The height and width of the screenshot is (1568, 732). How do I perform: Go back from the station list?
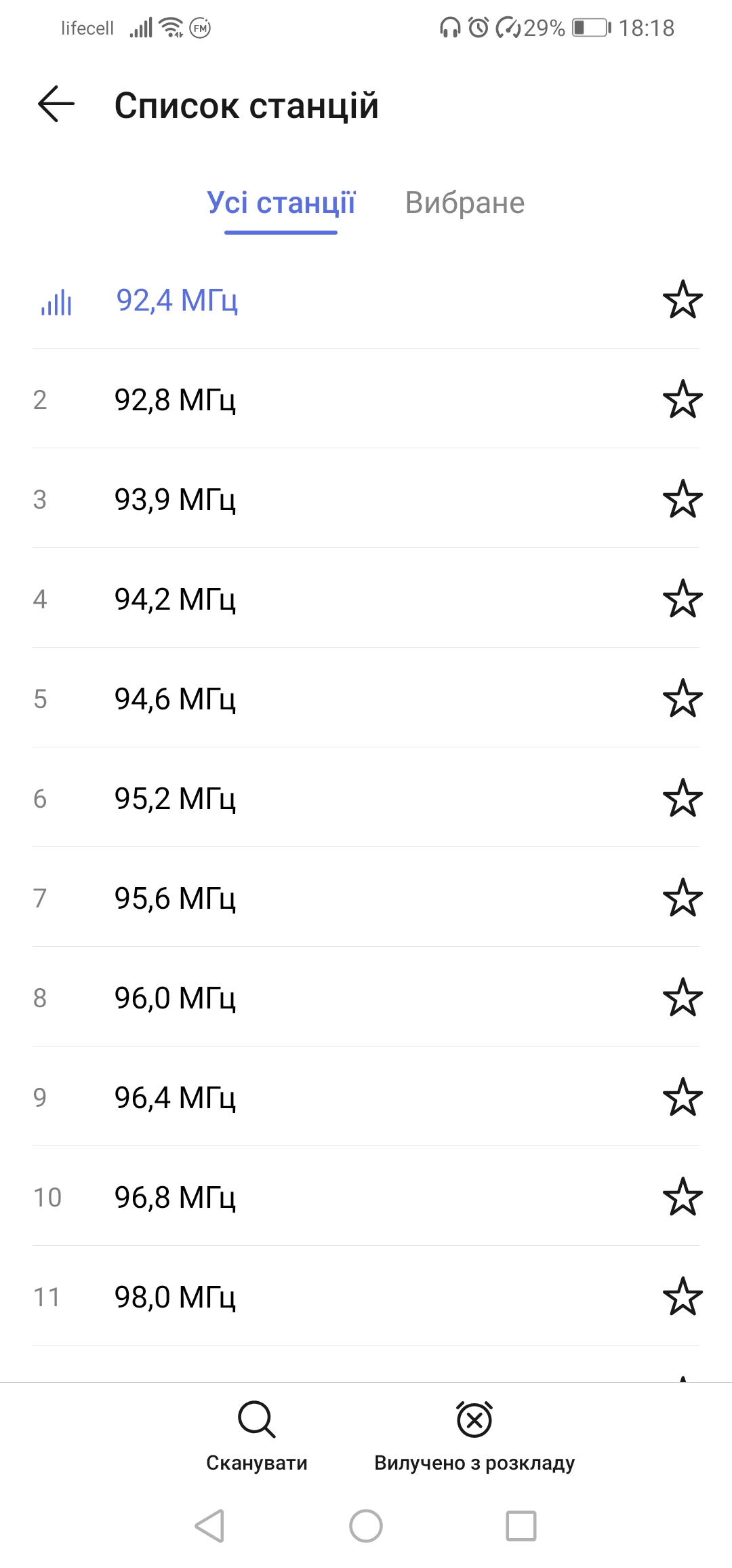(x=56, y=104)
